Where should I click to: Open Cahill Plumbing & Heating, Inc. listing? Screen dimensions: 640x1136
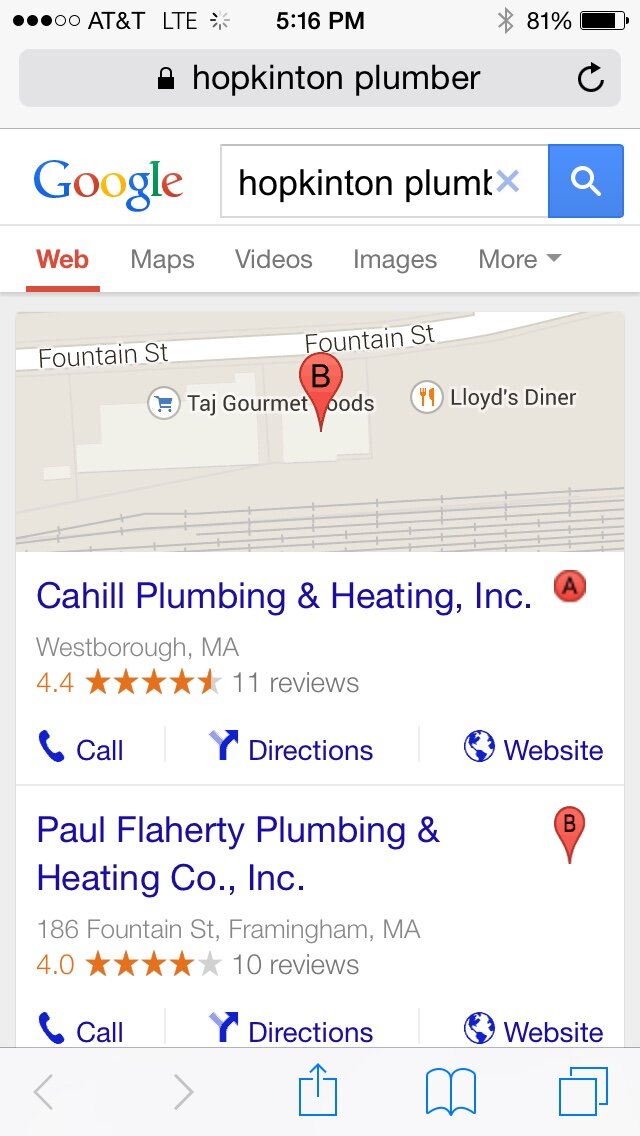[x=284, y=596]
